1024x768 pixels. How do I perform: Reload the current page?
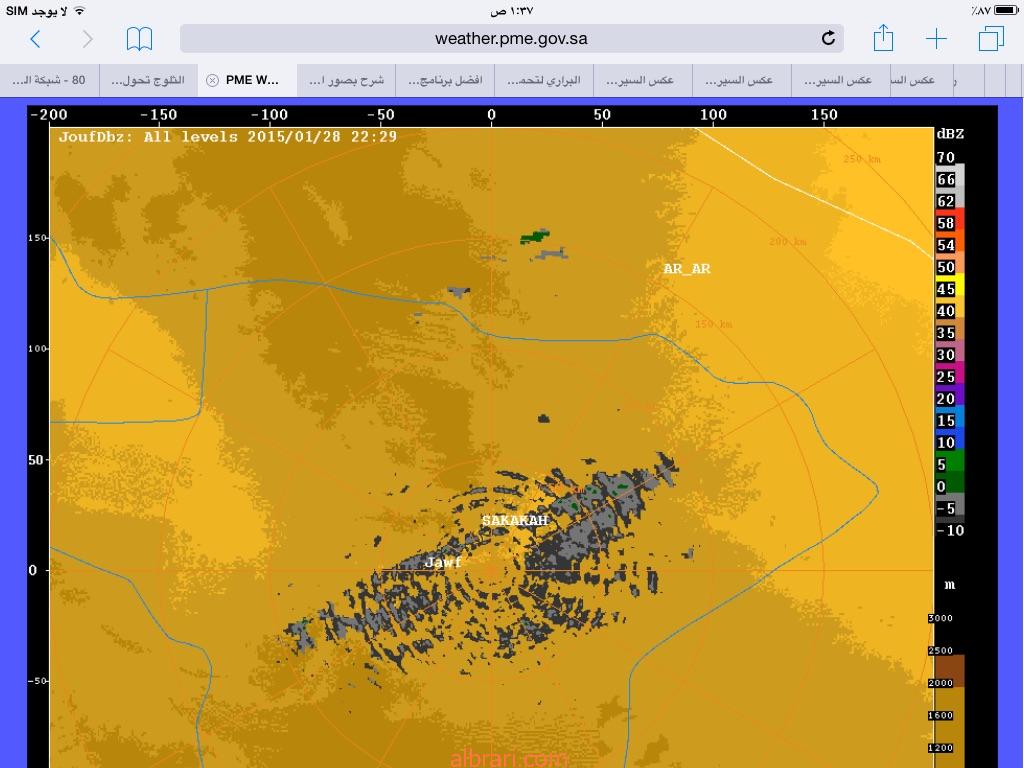[828, 39]
